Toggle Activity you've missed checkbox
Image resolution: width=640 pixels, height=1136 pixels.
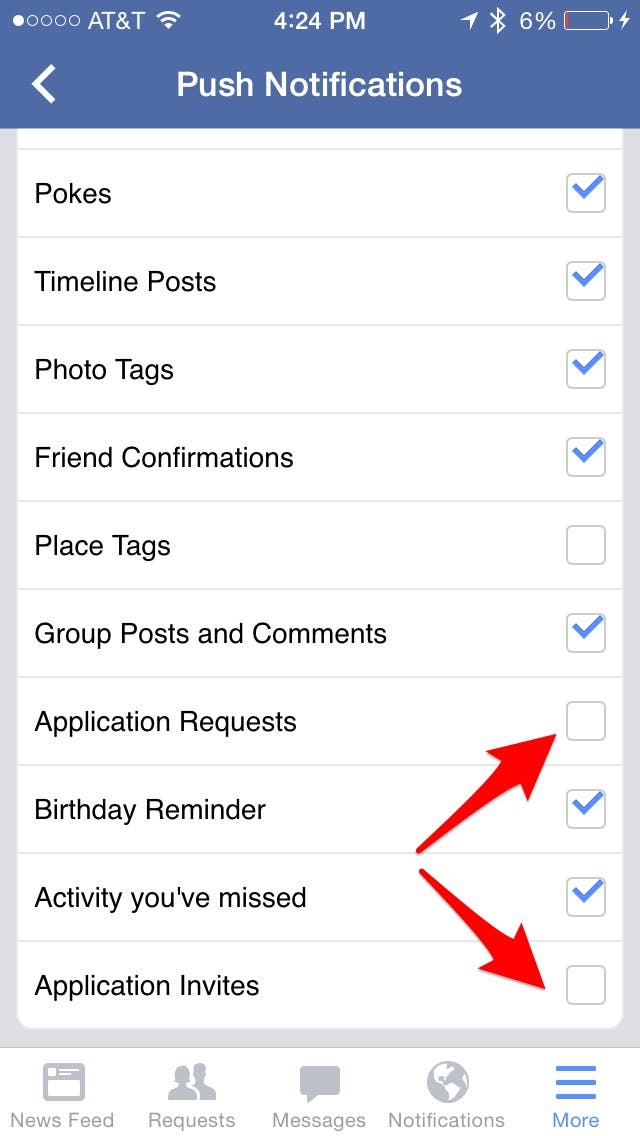click(x=586, y=897)
